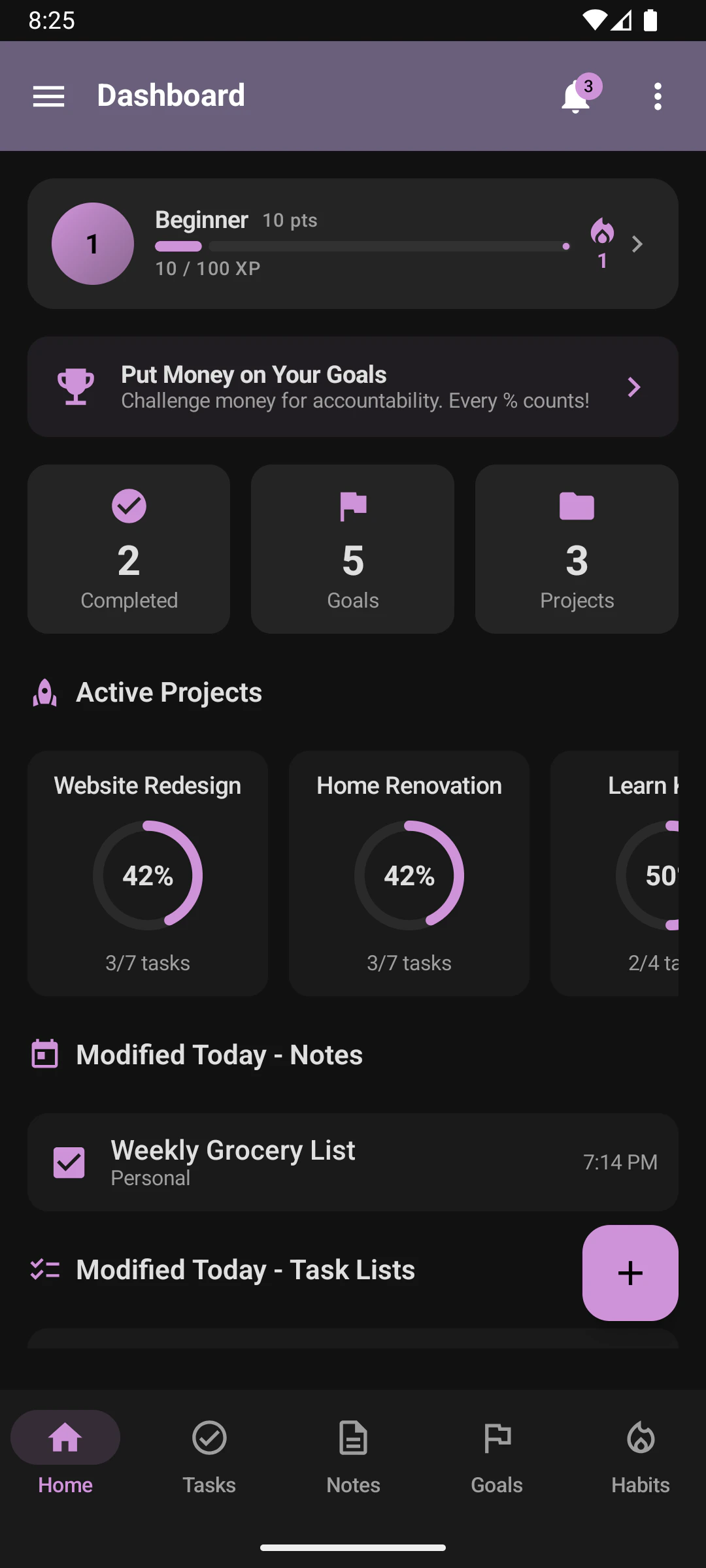
Task: Open Put Money on Your Goals banner
Action: coord(353,387)
